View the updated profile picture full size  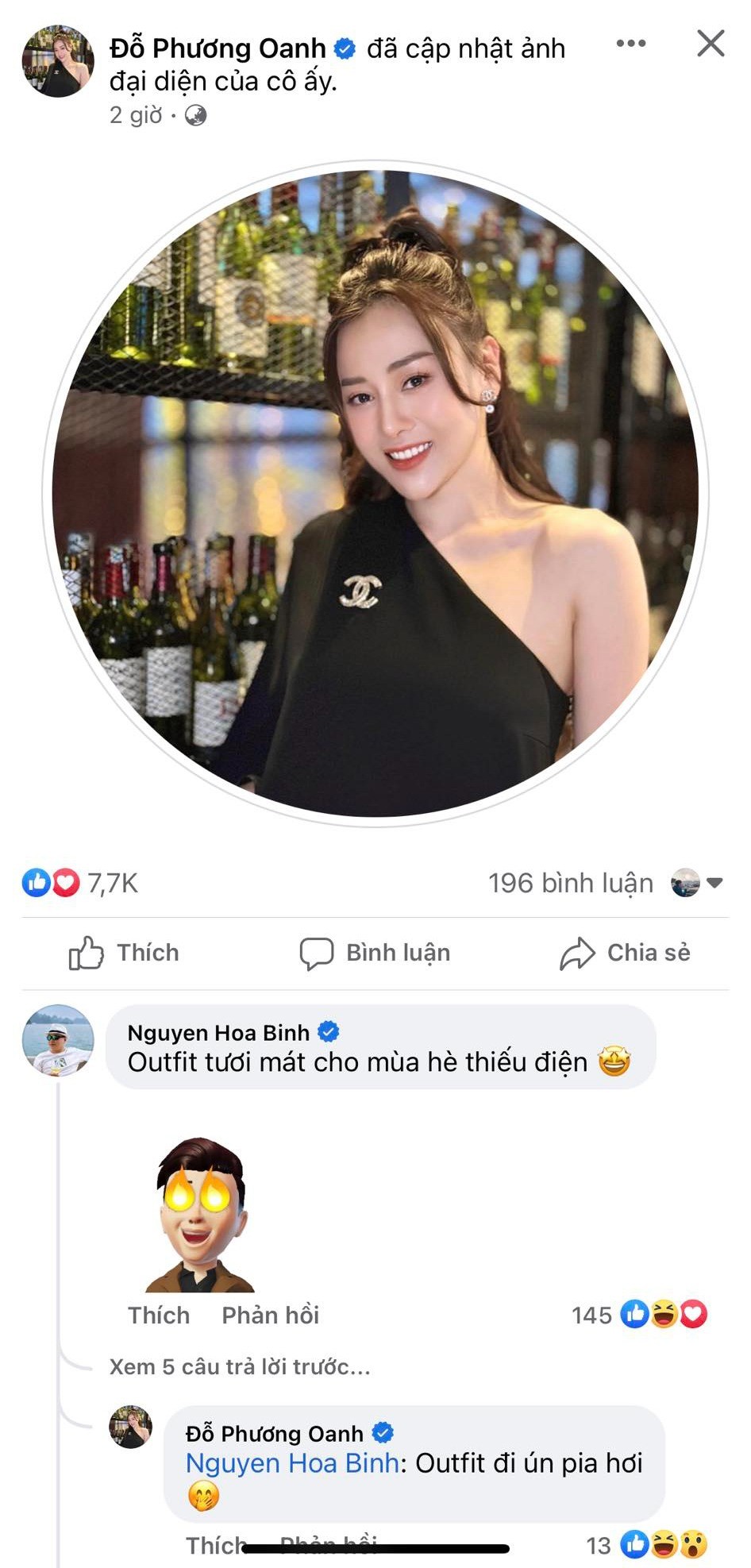[x=375, y=492]
